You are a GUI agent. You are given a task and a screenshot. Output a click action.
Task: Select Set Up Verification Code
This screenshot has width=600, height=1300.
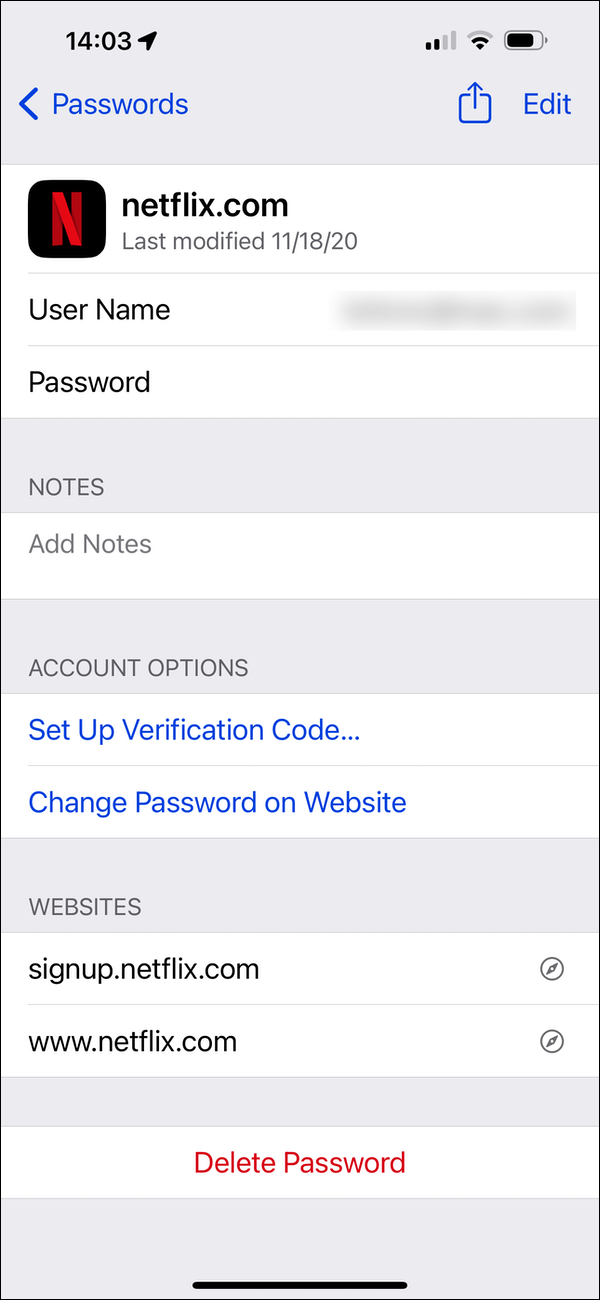(300, 730)
